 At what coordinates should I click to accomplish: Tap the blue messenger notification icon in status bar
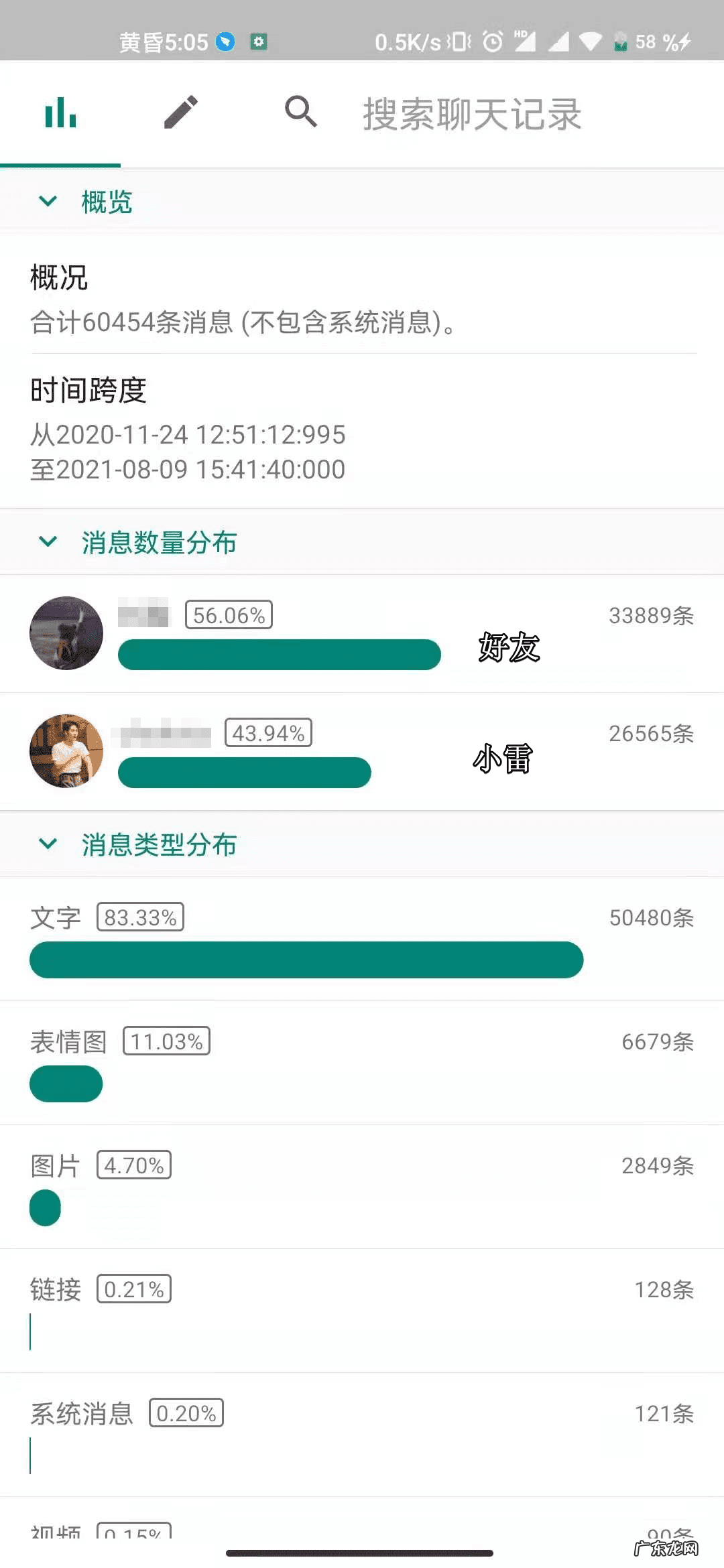coord(225,42)
